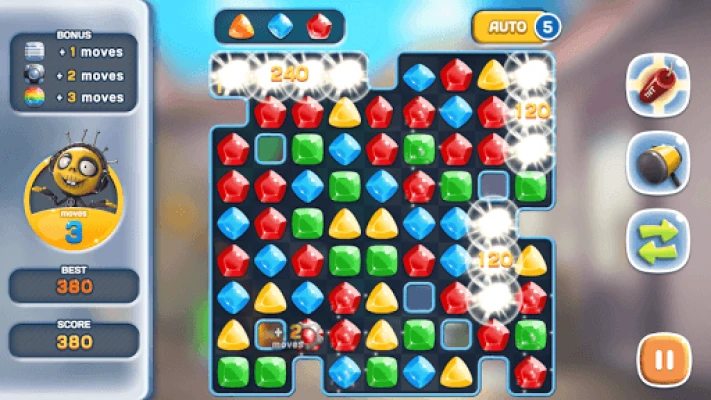711x400 pixels.
Task: Select the hammer booster
Action: click(x=658, y=166)
